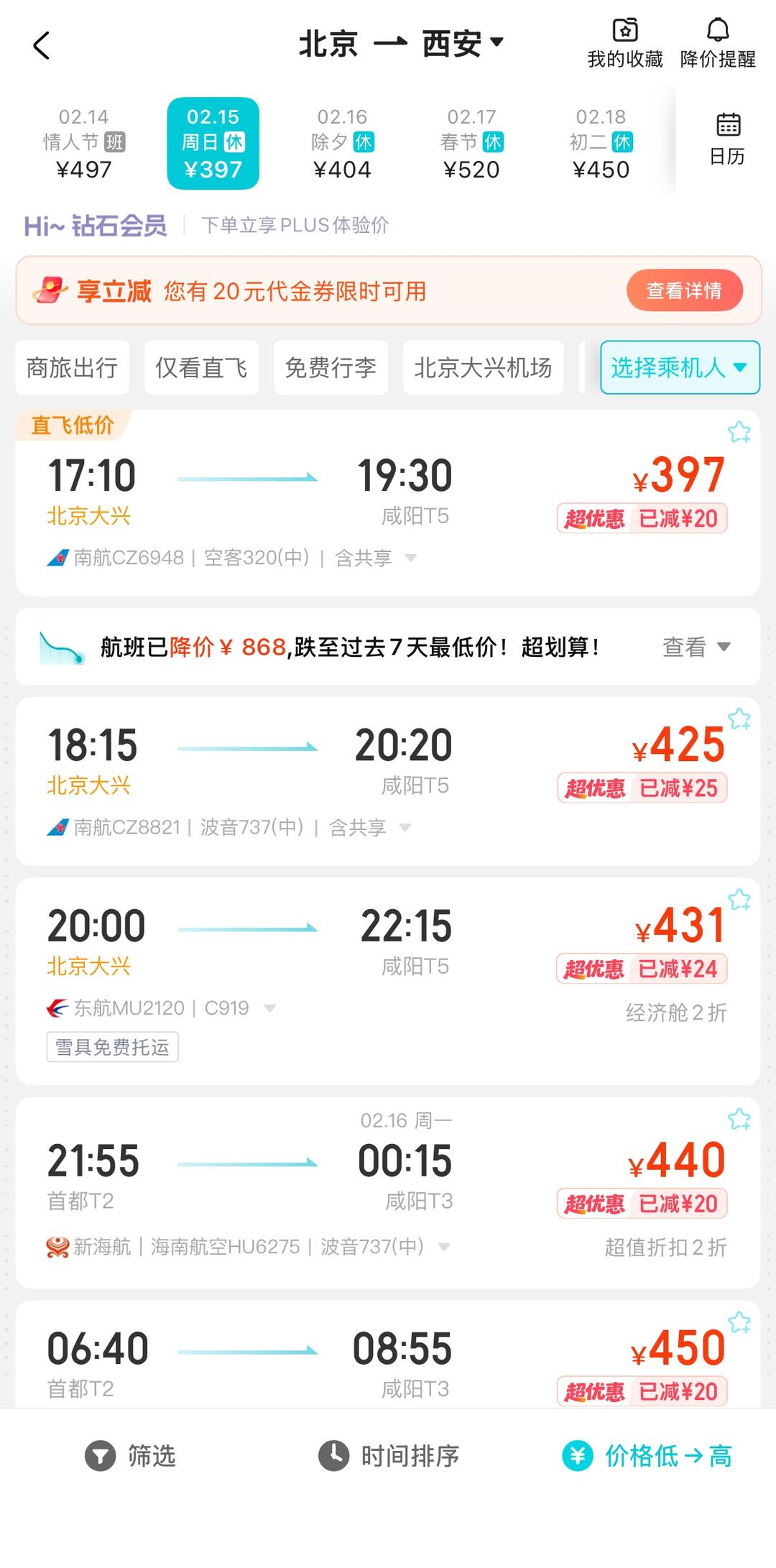Open the 西安 destination city selector
This screenshot has height=1568, width=776.
453,45
